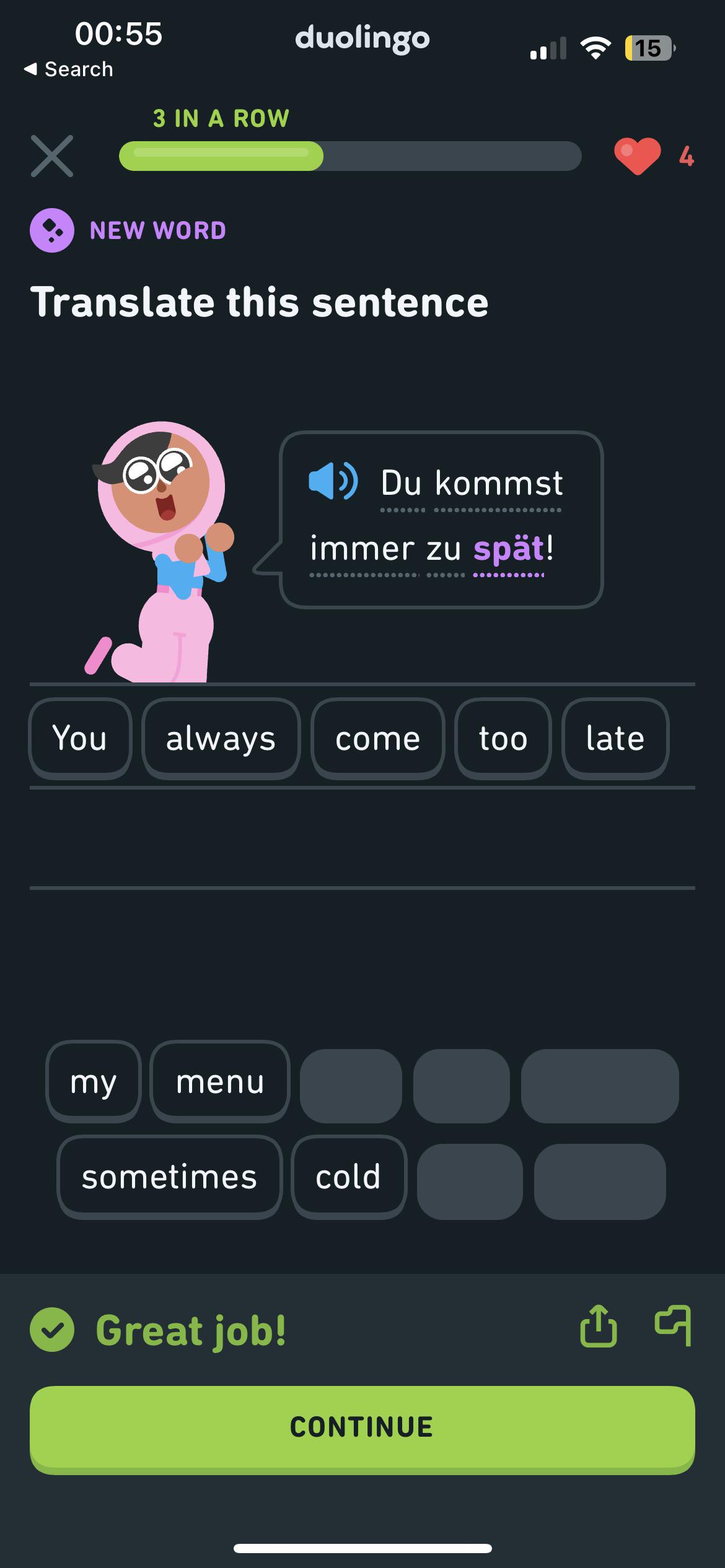The image size is (725, 1568).
Task: Tap the highlighted new word spät
Action: (x=509, y=549)
